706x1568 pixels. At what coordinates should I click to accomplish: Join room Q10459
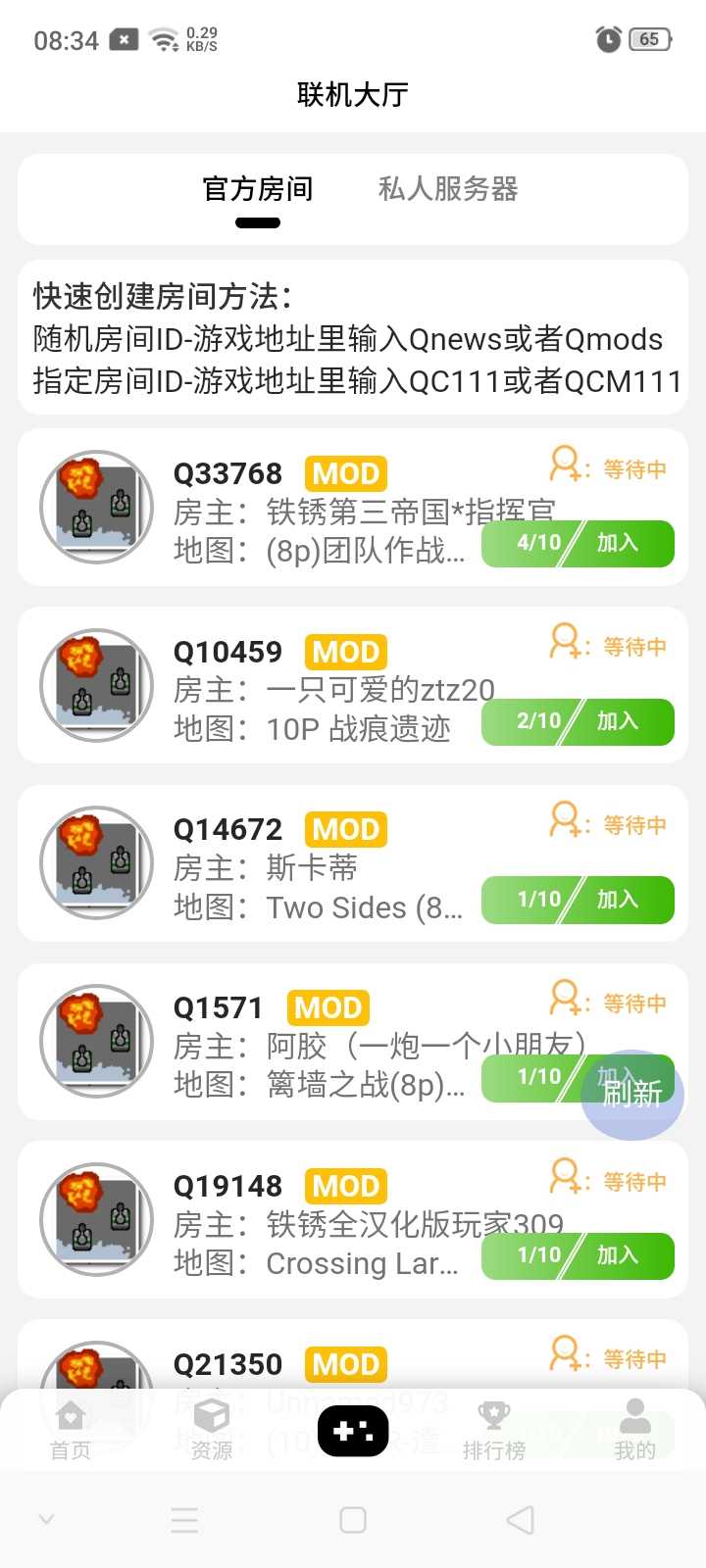(618, 721)
